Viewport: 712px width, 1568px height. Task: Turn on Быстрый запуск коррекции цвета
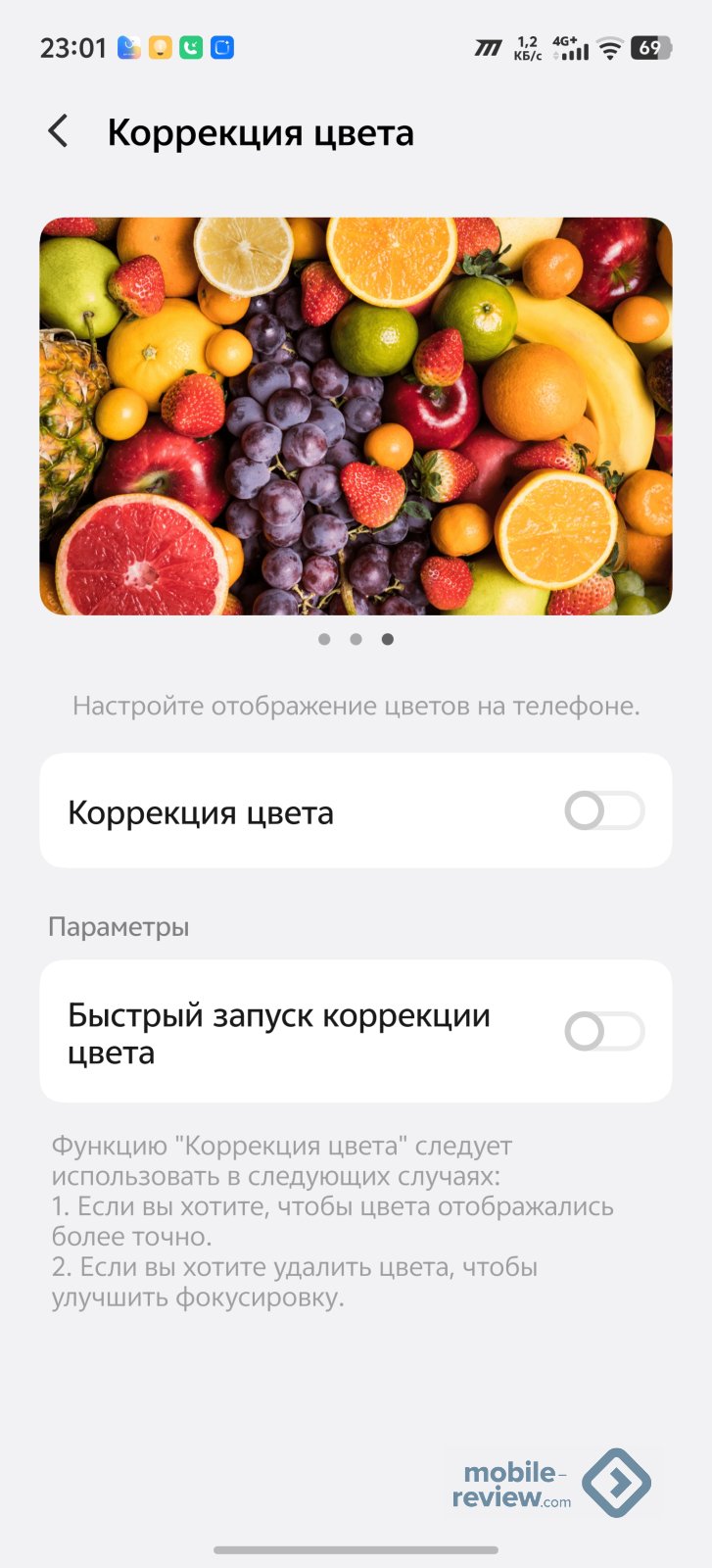pyautogui.click(x=604, y=1032)
